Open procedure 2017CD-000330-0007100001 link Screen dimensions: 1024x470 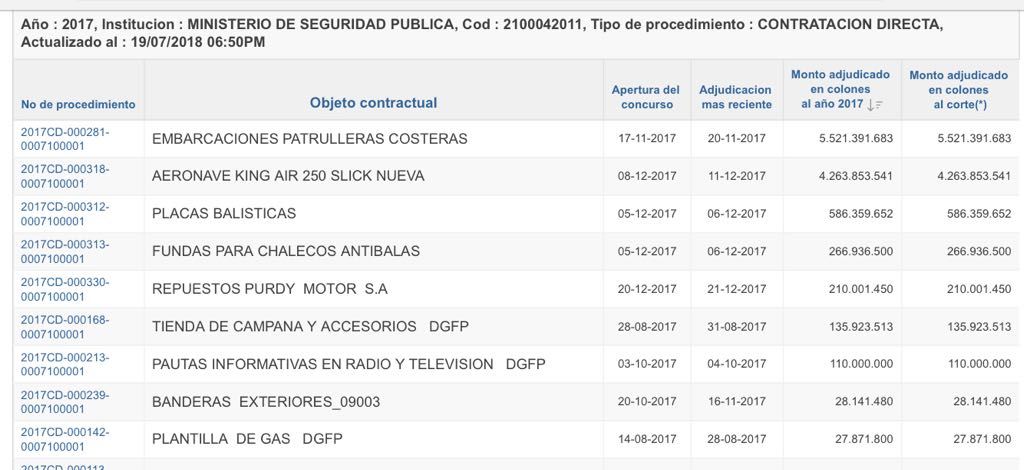click(65, 288)
